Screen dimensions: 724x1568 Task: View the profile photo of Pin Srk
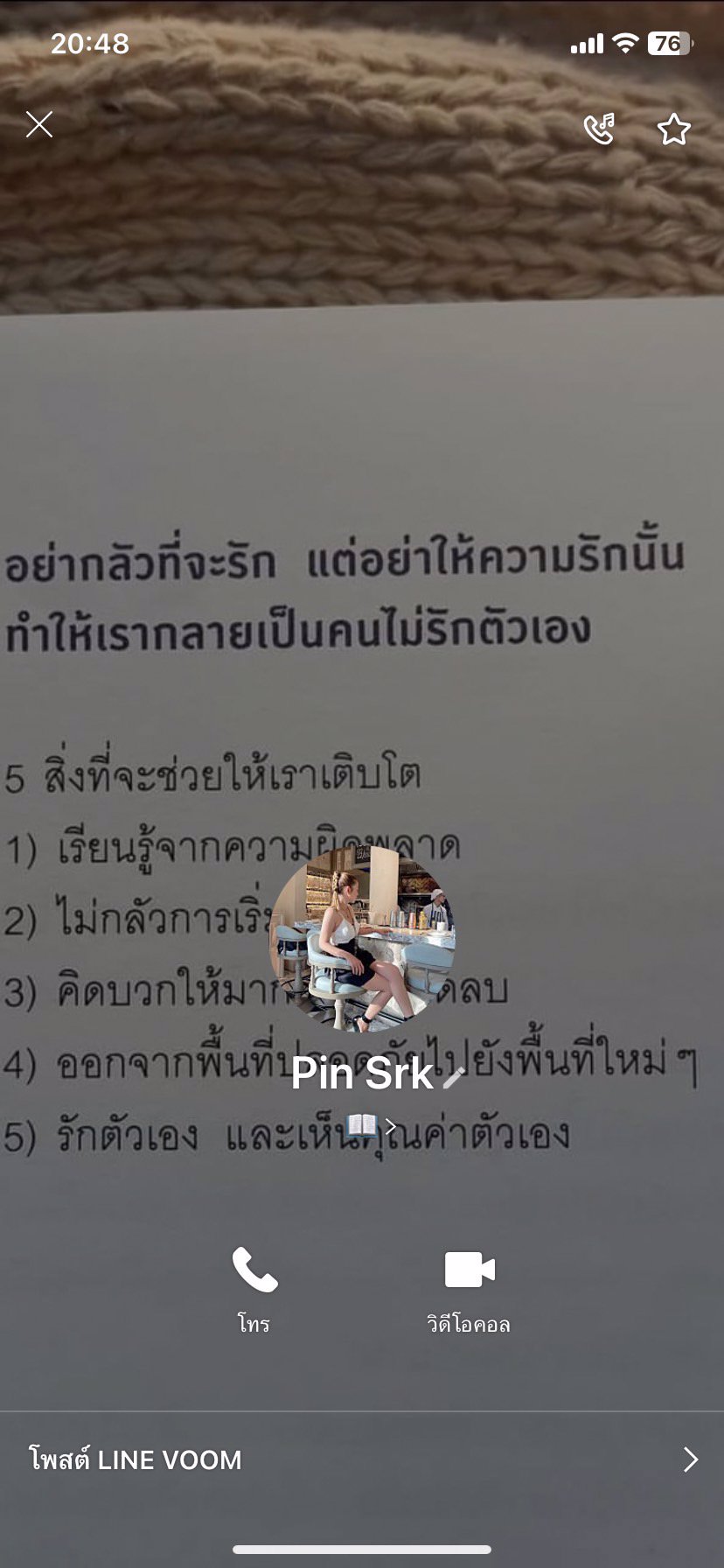click(362, 938)
